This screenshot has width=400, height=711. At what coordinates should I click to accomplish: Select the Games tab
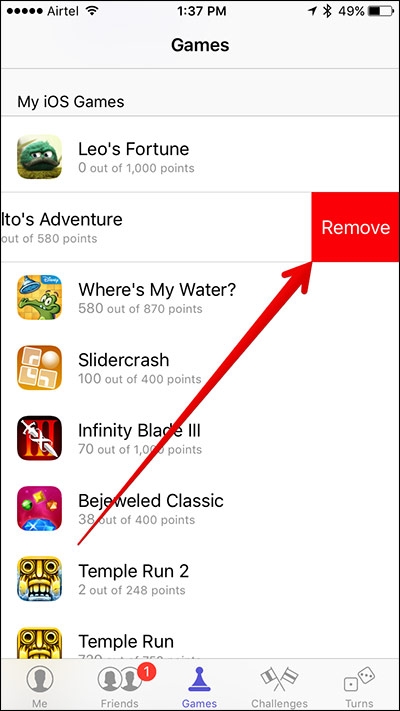(x=200, y=686)
